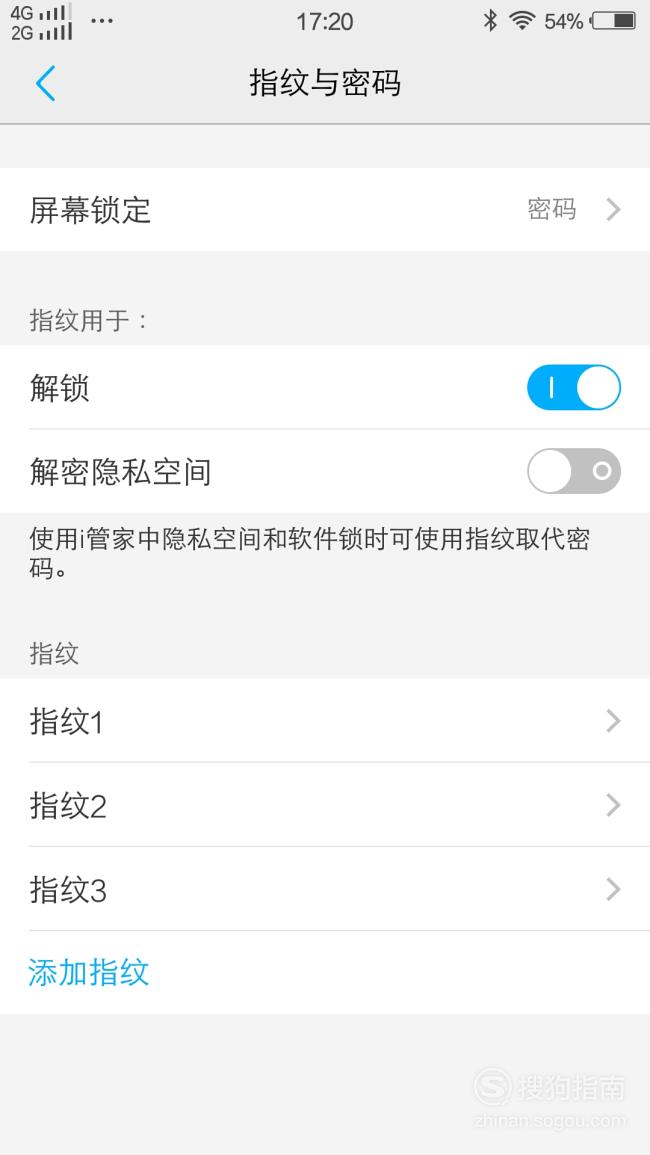Open 指纹2 details

325,805
